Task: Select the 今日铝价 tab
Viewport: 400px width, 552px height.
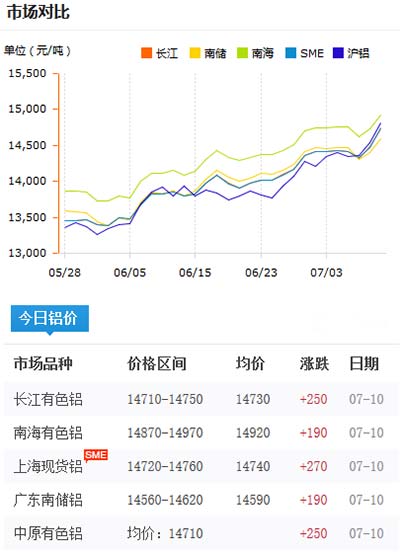Action: click(50, 319)
